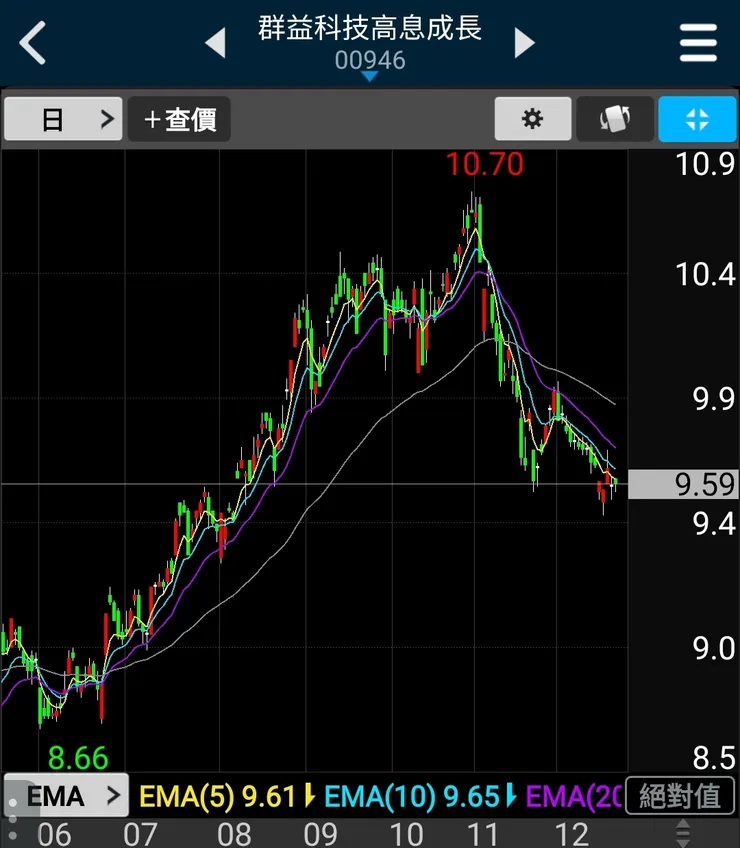Go back using the top-left arrow
This screenshot has height=848, width=740.
click(x=33, y=43)
